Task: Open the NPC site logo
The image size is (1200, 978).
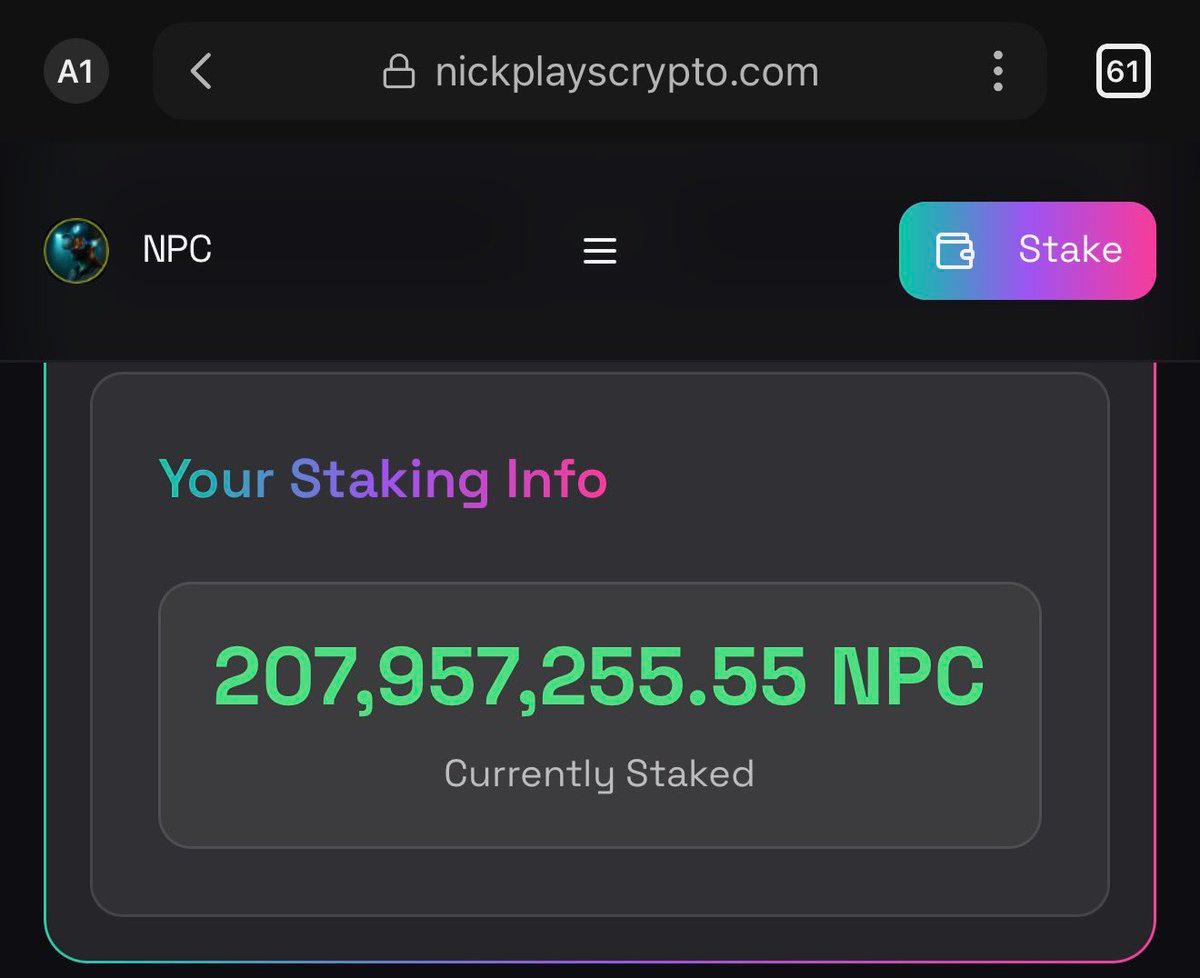Action: pyautogui.click(x=76, y=250)
